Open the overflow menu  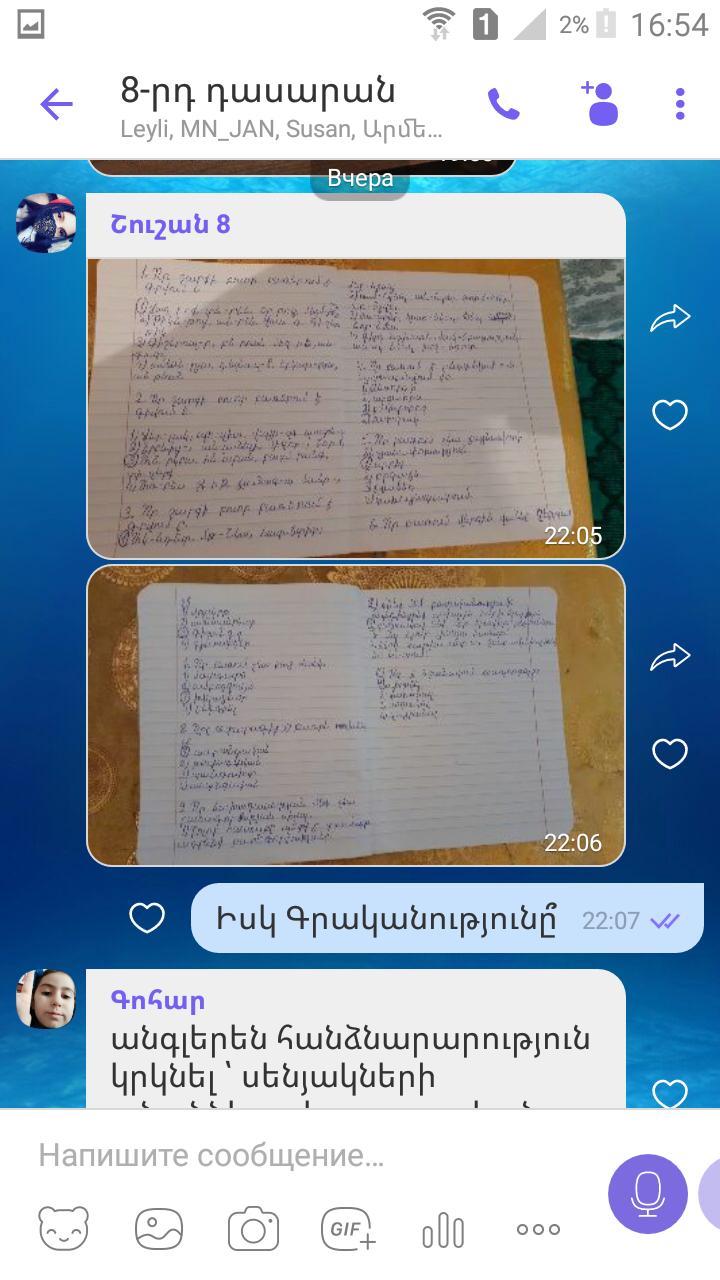[x=680, y=104]
